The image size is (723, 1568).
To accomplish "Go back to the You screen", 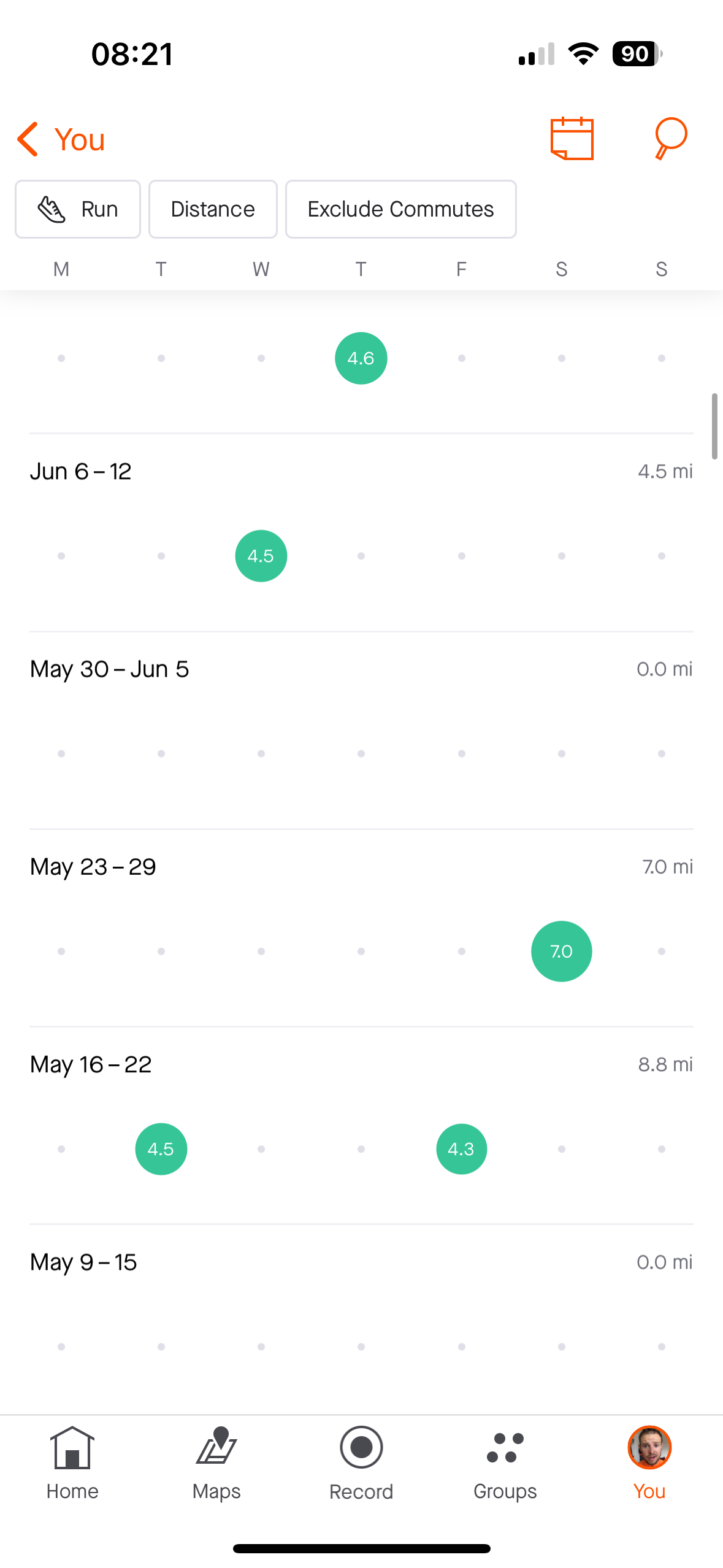I will 61,139.
